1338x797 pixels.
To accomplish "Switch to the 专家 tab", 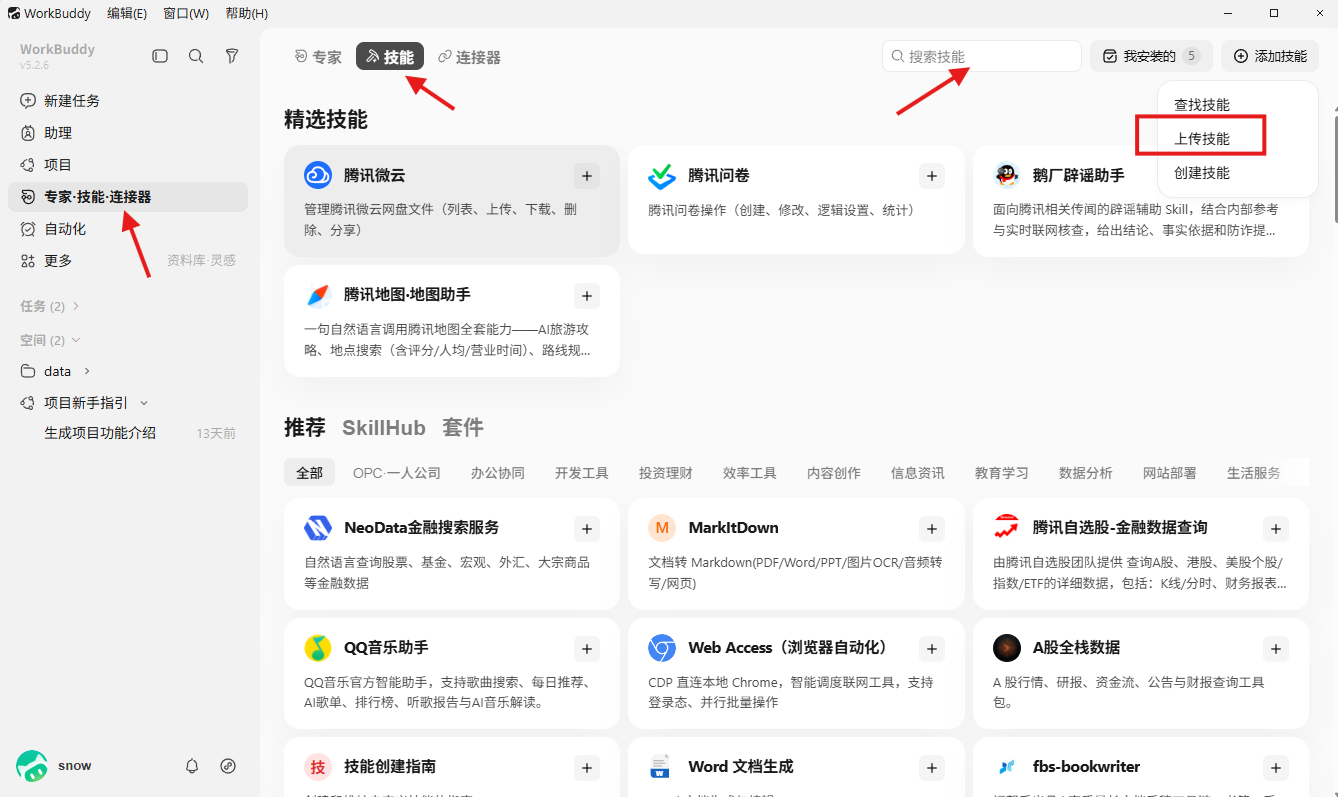I will (x=318, y=57).
